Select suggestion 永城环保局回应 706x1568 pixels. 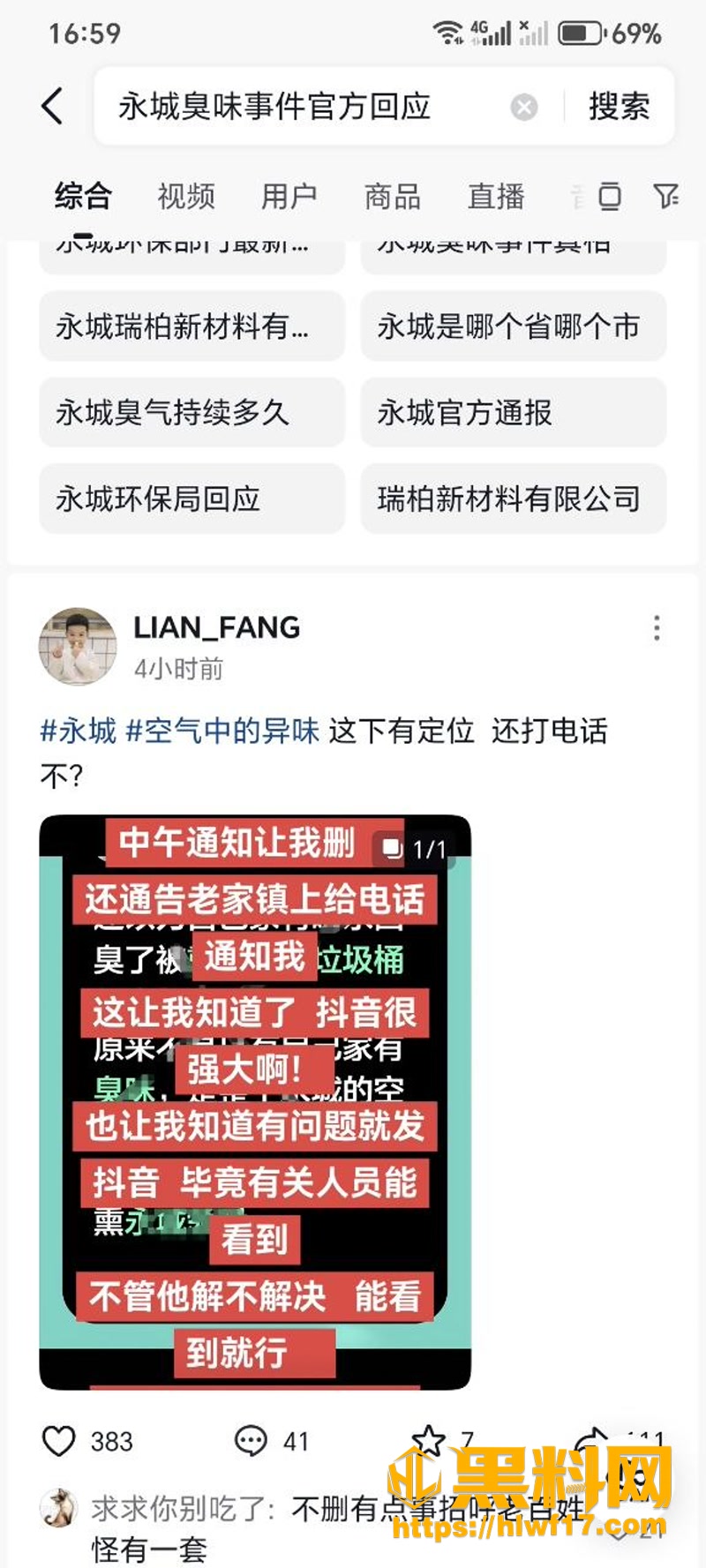coord(192,499)
